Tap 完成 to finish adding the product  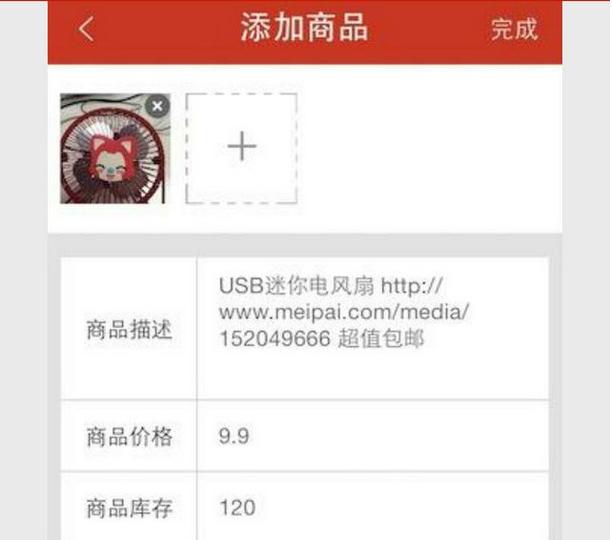[x=513, y=29]
